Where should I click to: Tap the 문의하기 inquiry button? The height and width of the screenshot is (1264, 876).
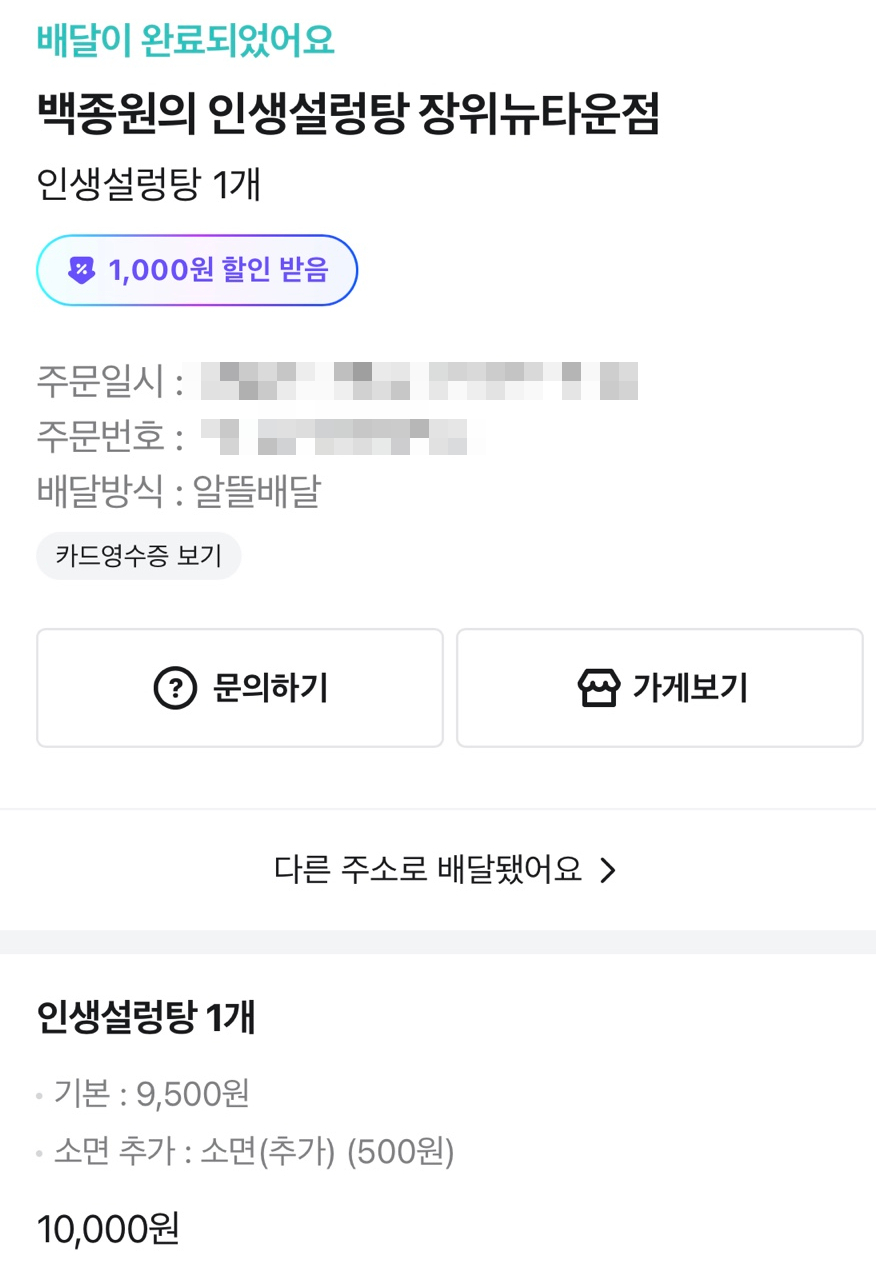coord(240,688)
